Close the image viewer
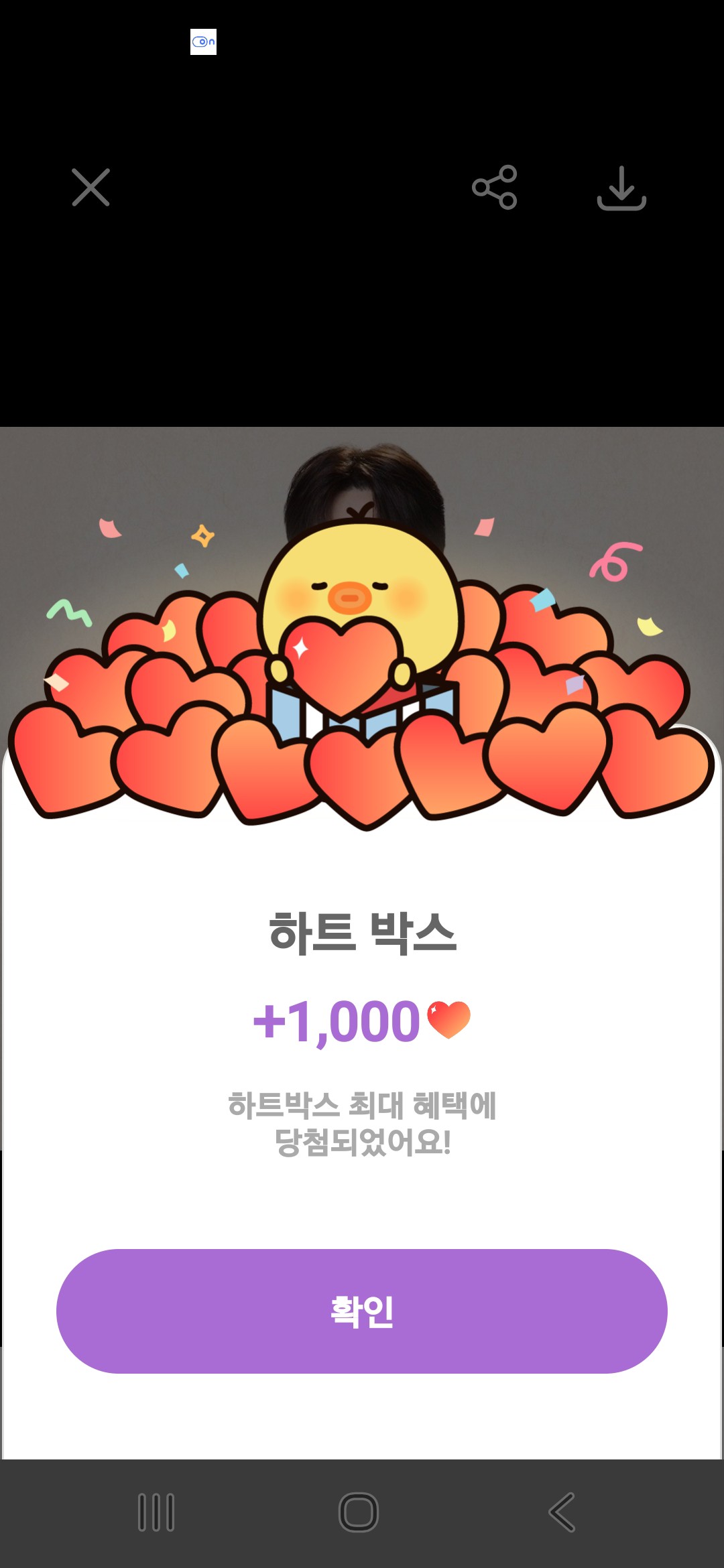The image size is (724, 1568). point(90,187)
